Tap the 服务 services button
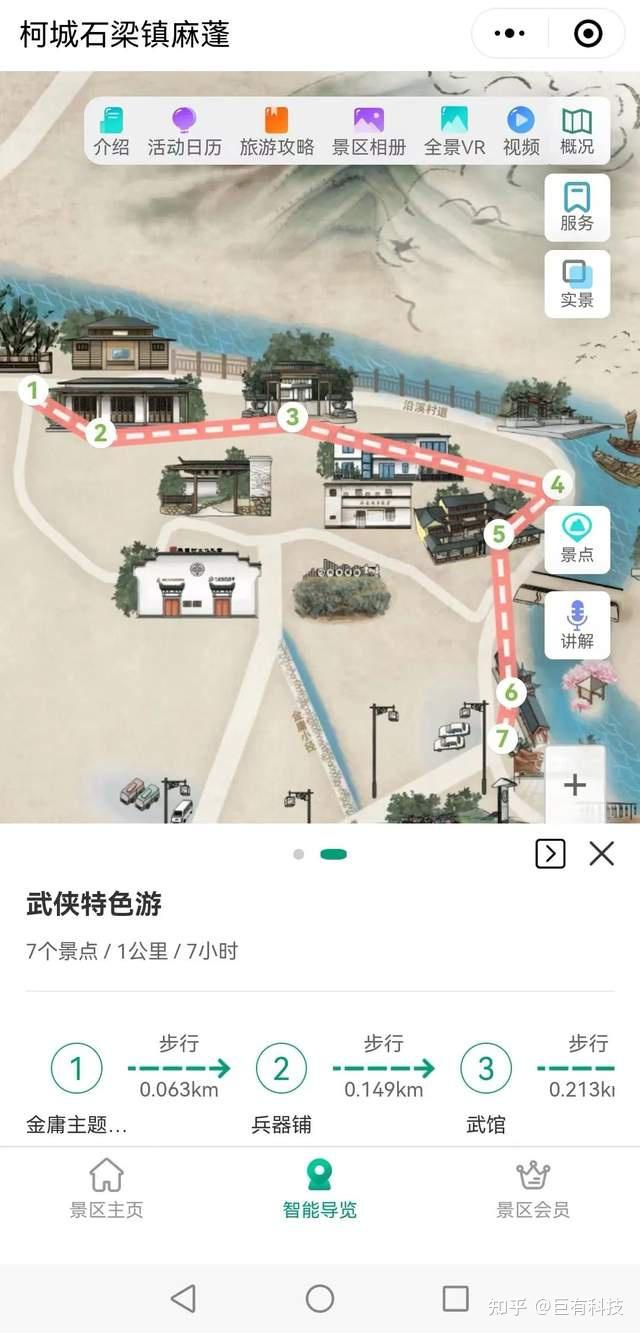The width and height of the screenshot is (640, 1333). [x=577, y=207]
